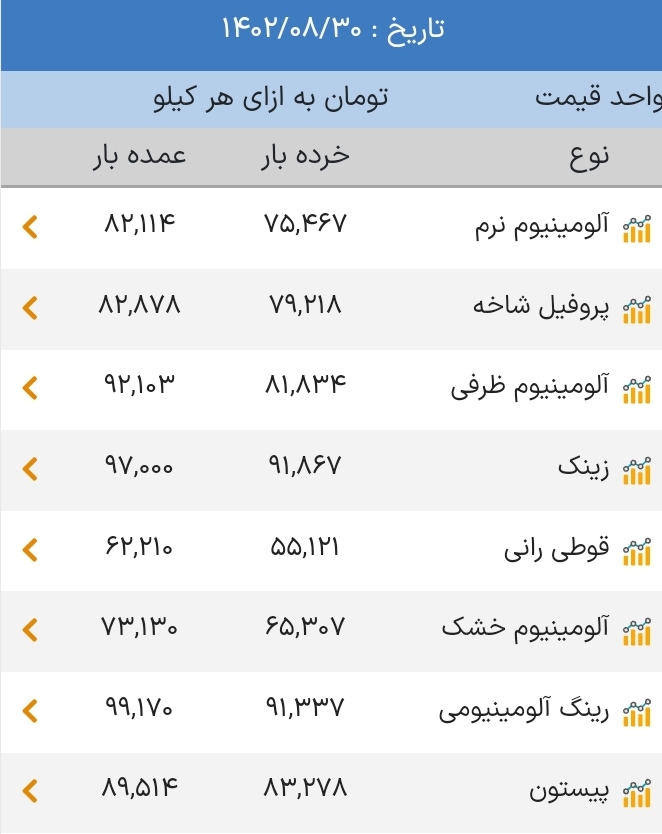This screenshot has height=834, width=662.
Task: Expand the آلومینیوم ظرفی row chevron
Action: coord(30,388)
